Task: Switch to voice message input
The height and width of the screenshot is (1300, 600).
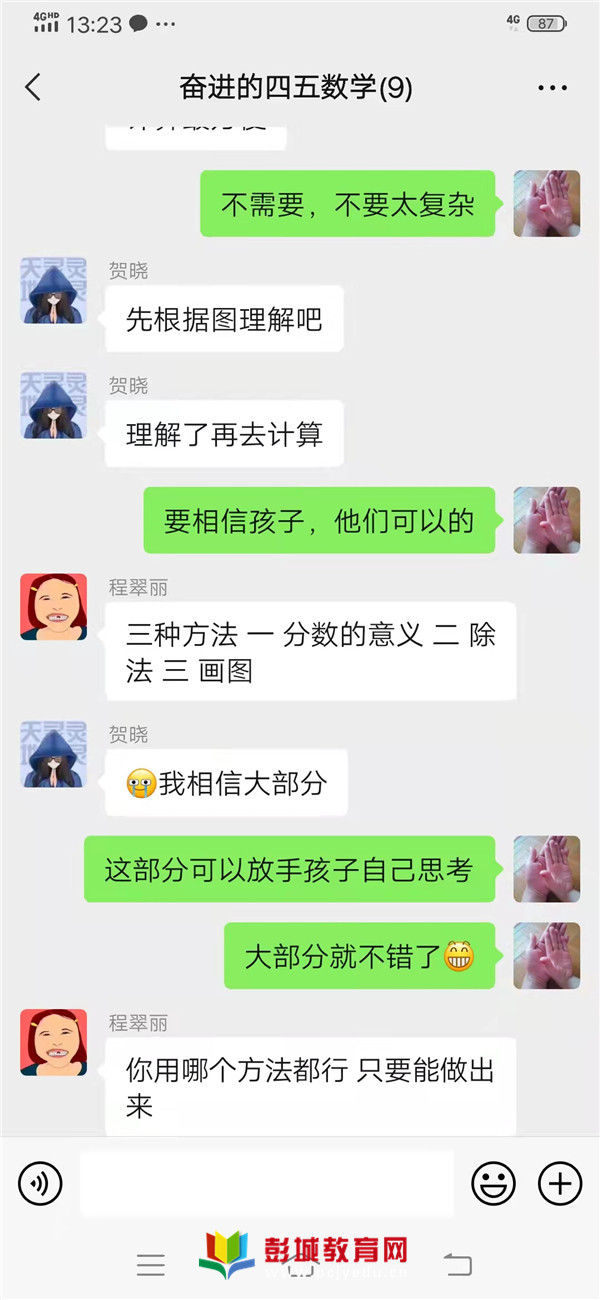Action: [40, 1184]
